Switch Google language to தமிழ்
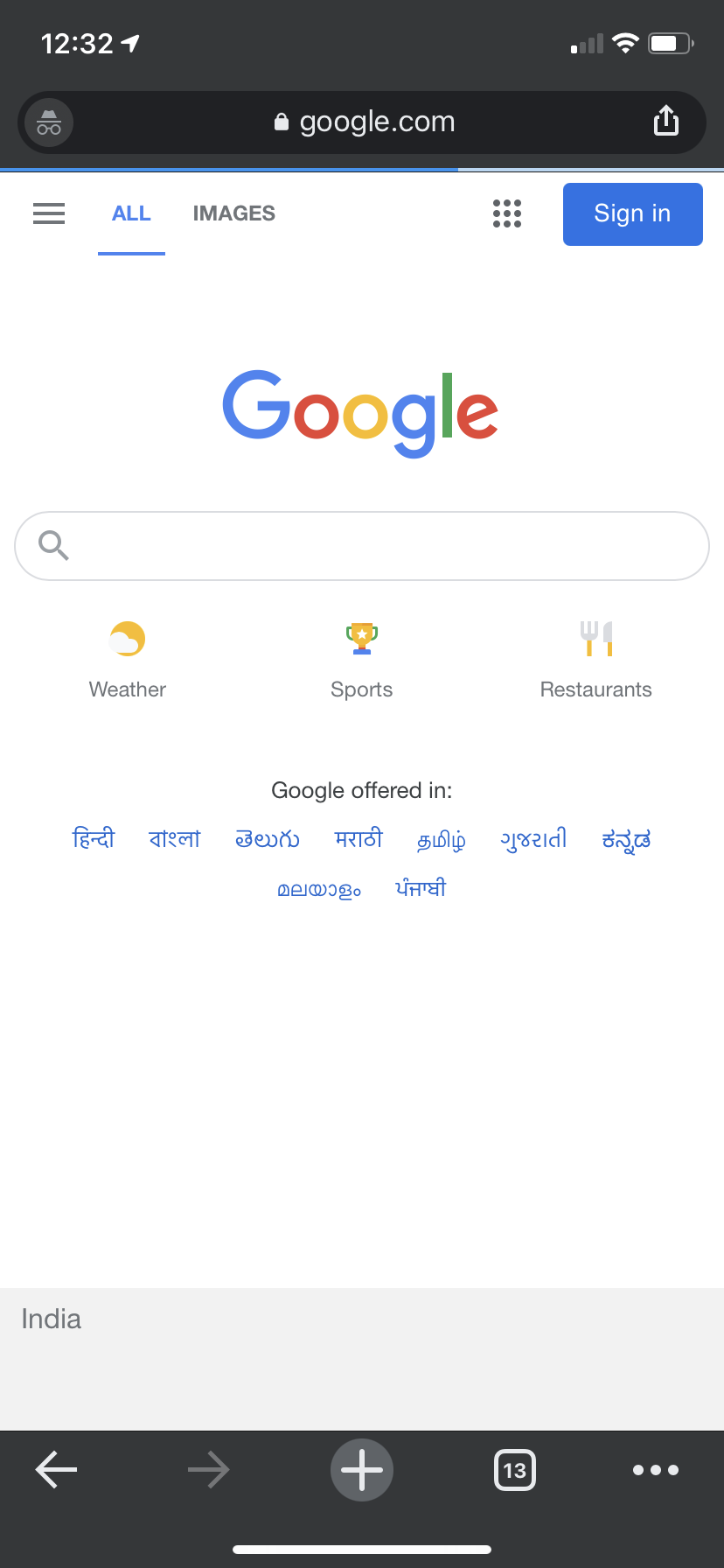The image size is (724, 1568). [442, 840]
